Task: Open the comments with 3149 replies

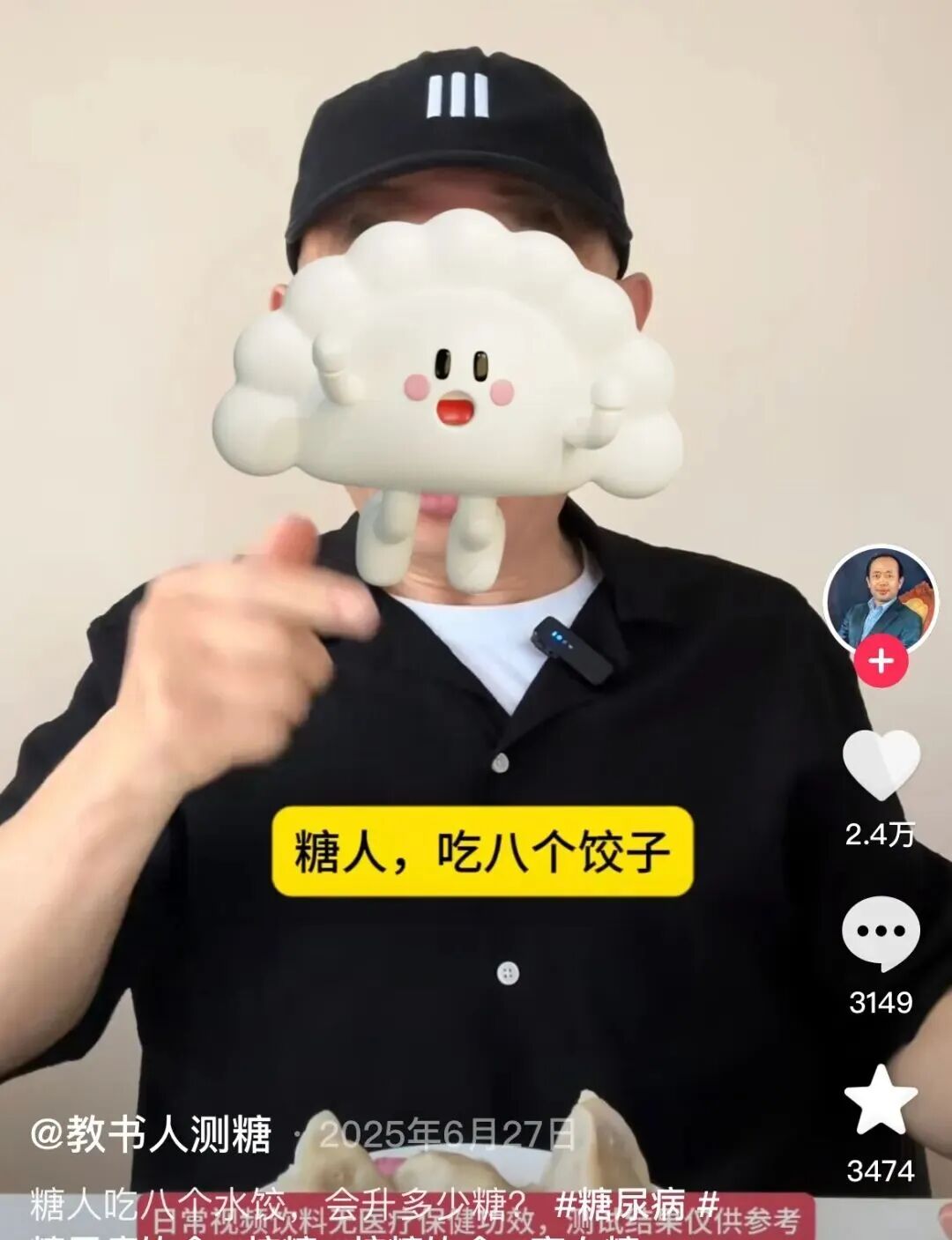Action: 881,932
